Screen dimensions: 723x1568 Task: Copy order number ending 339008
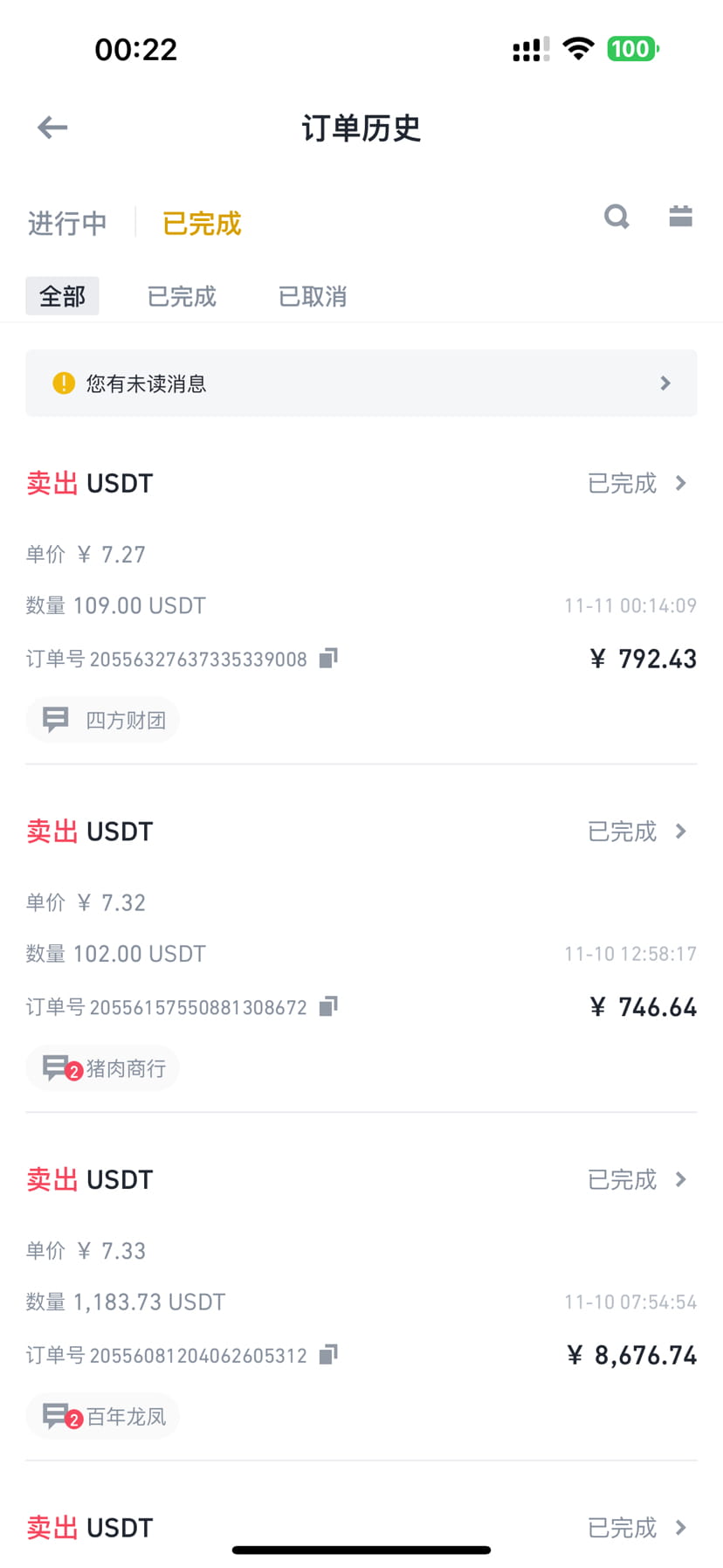(x=328, y=658)
